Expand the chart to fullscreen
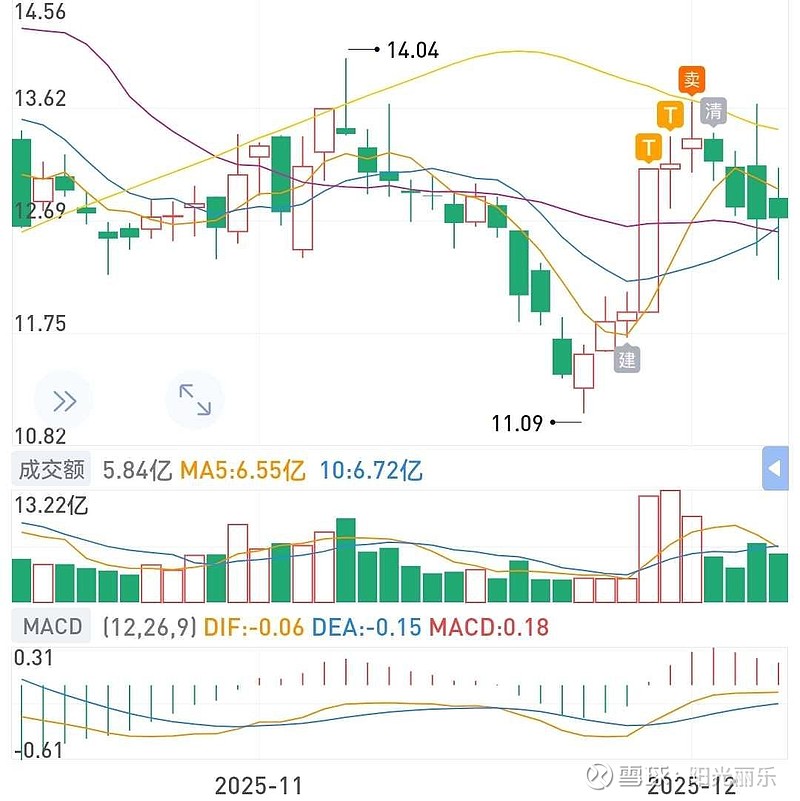The image size is (800, 801). (x=195, y=399)
